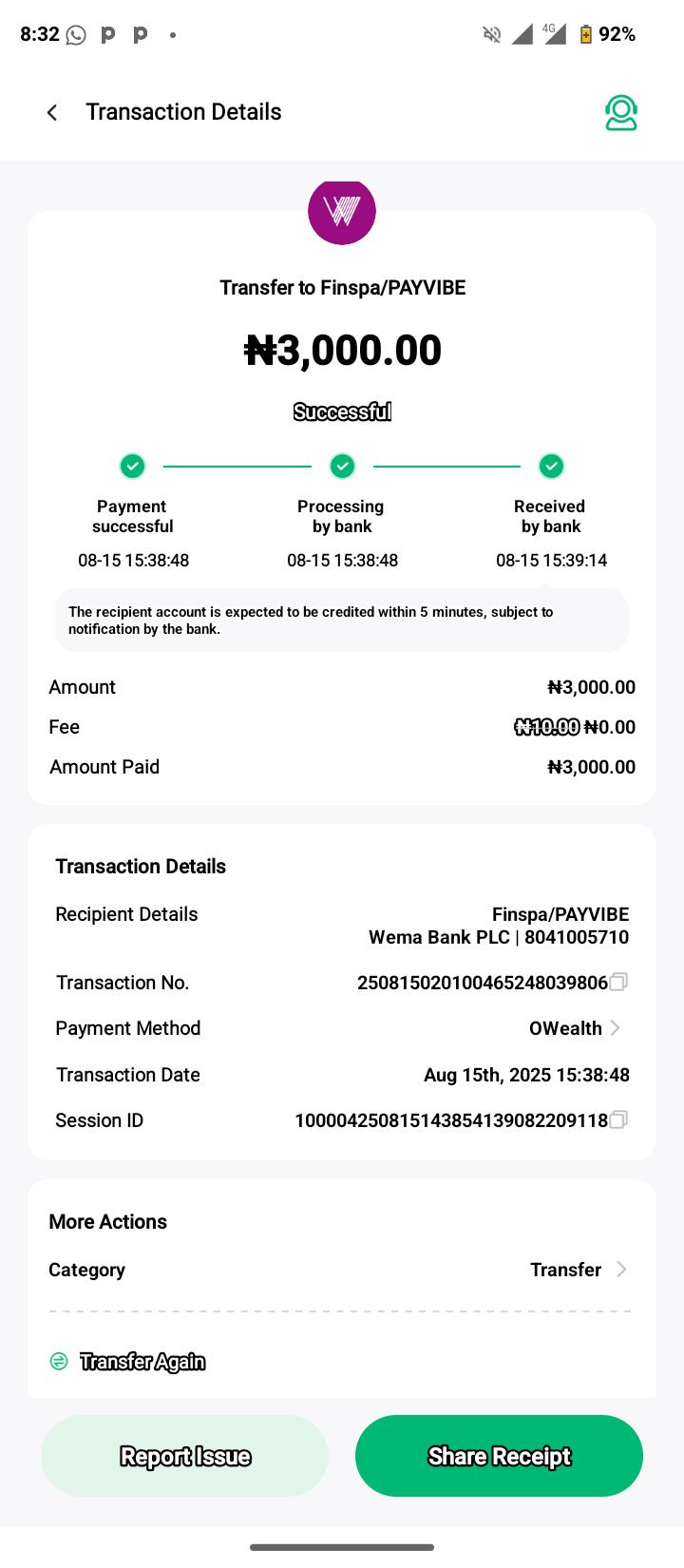684x1568 pixels.
Task: Open OWealth payment method details
Action: 576,1028
